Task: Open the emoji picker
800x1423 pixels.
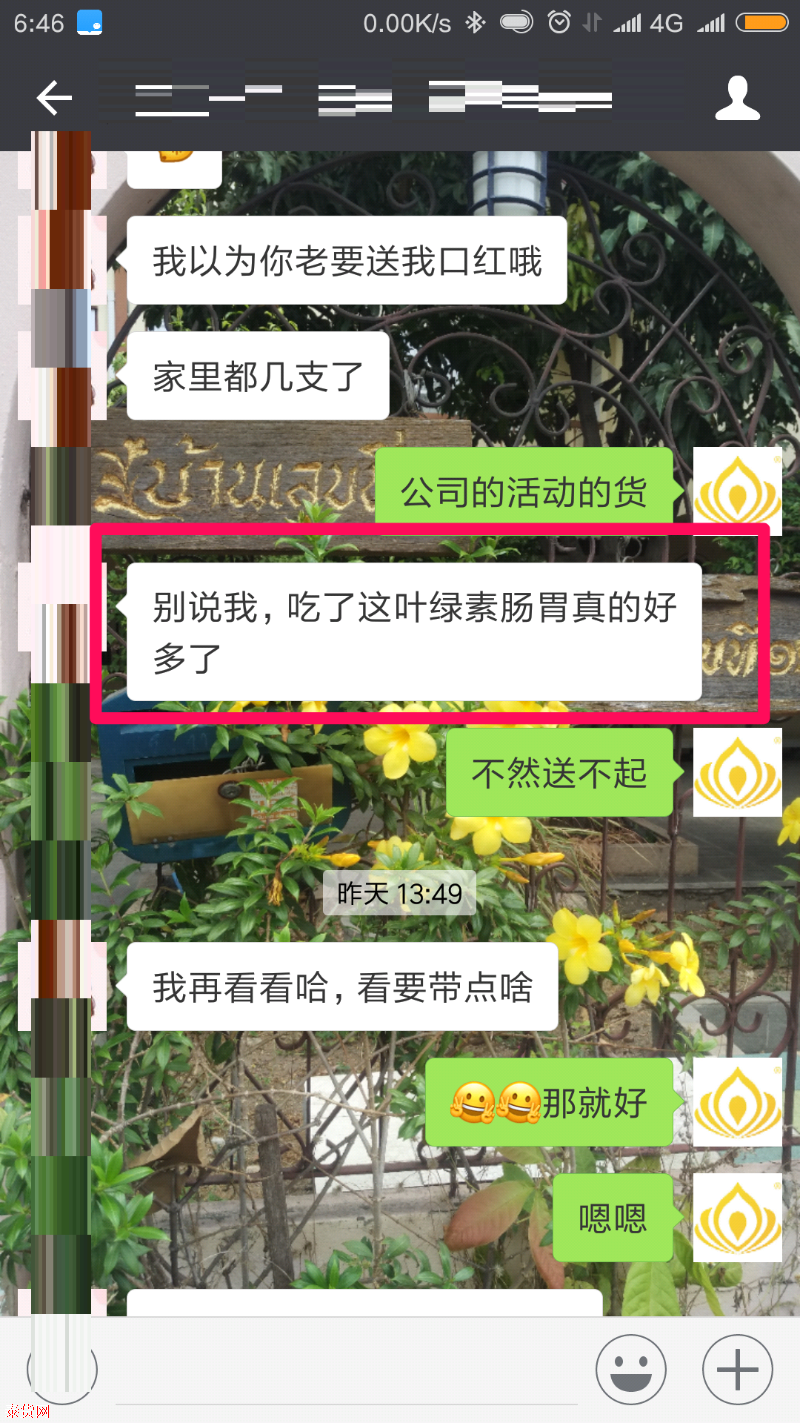Action: pos(631,1370)
